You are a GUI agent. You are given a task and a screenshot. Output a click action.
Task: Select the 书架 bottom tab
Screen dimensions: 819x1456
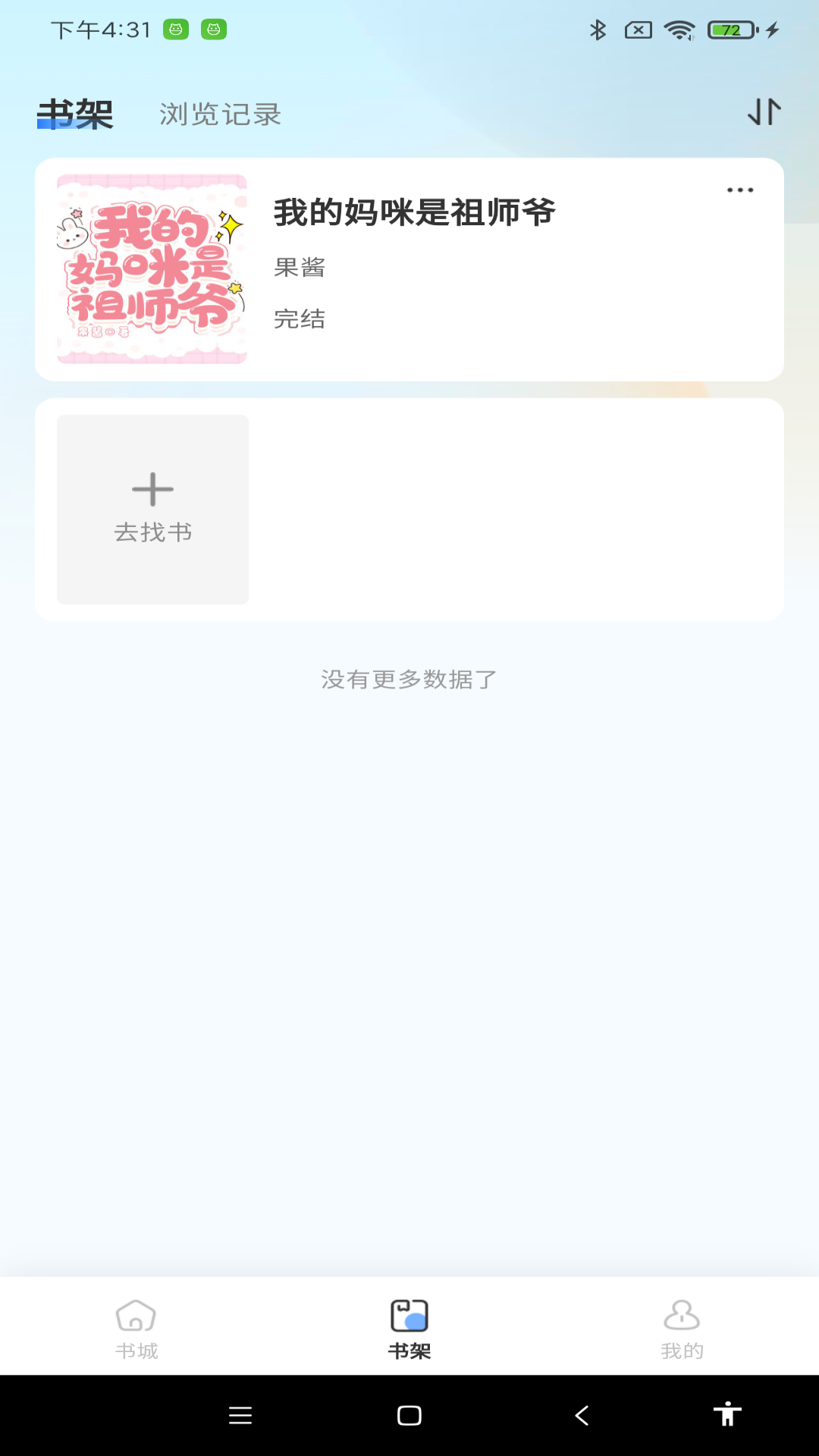tap(409, 1327)
